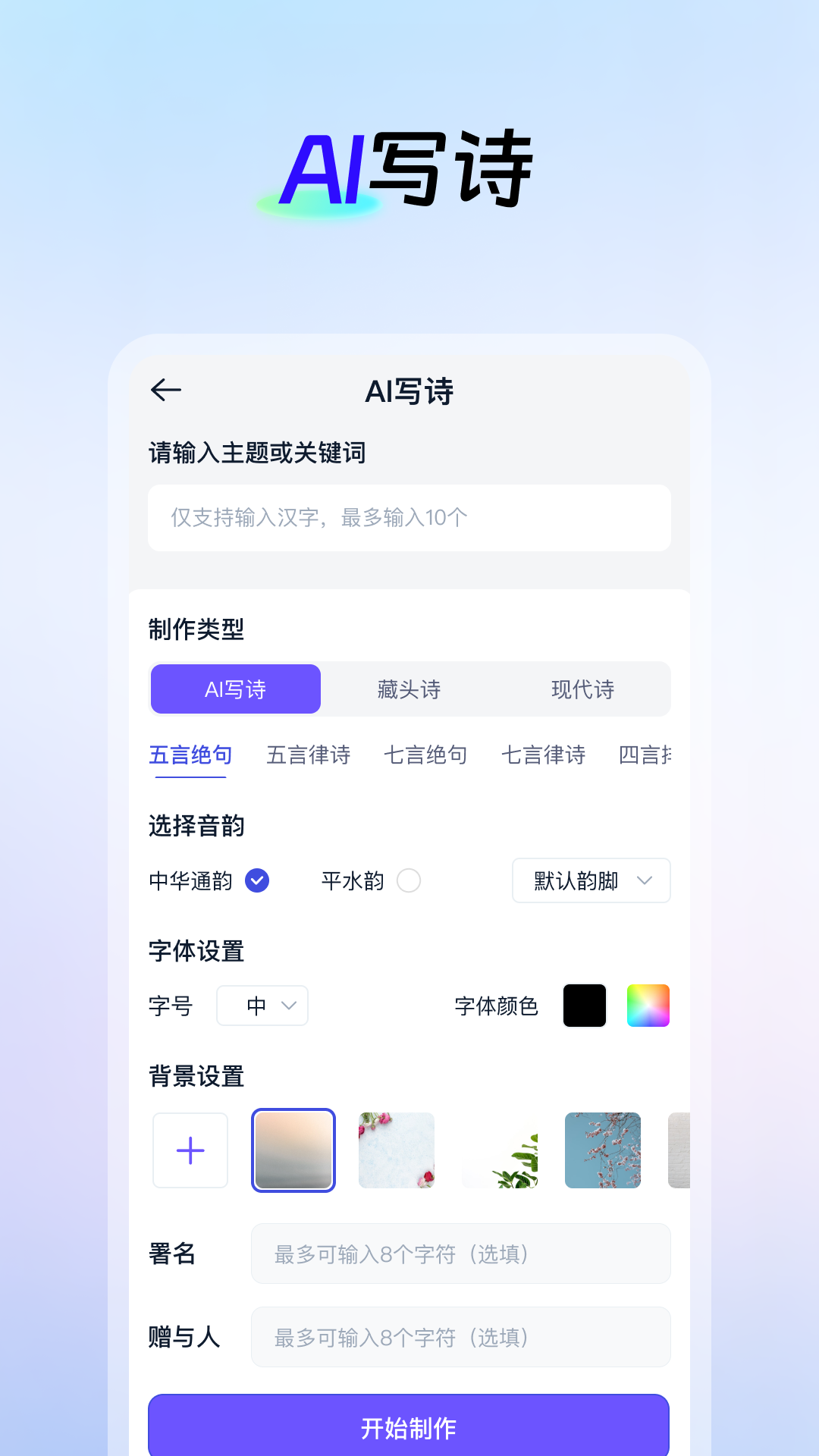
Task: Select the pink blossom background thumbnail
Action: [603, 1150]
